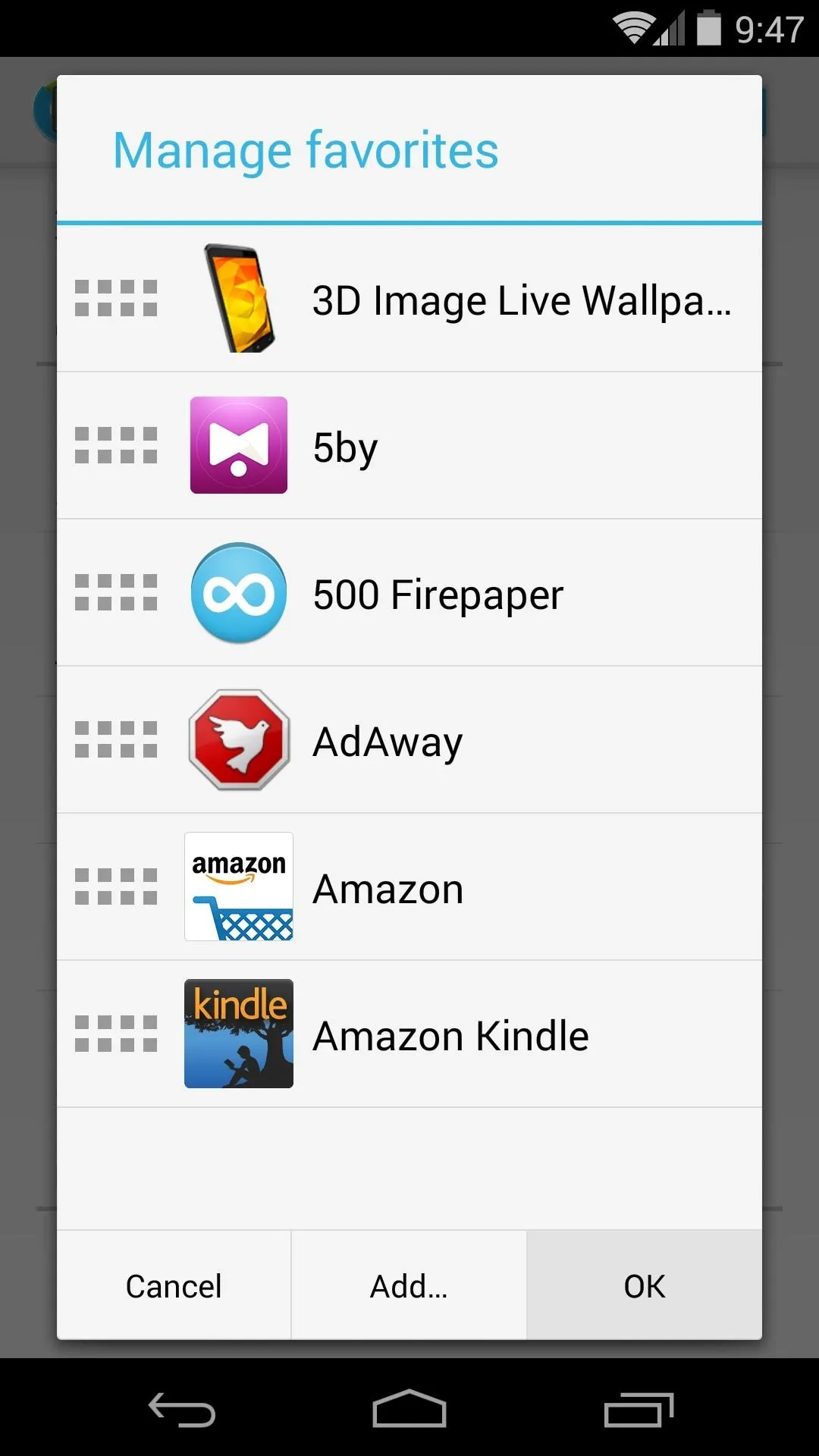Choose 500 Firepaper in the list
This screenshot has height=1456, width=819.
409,593
